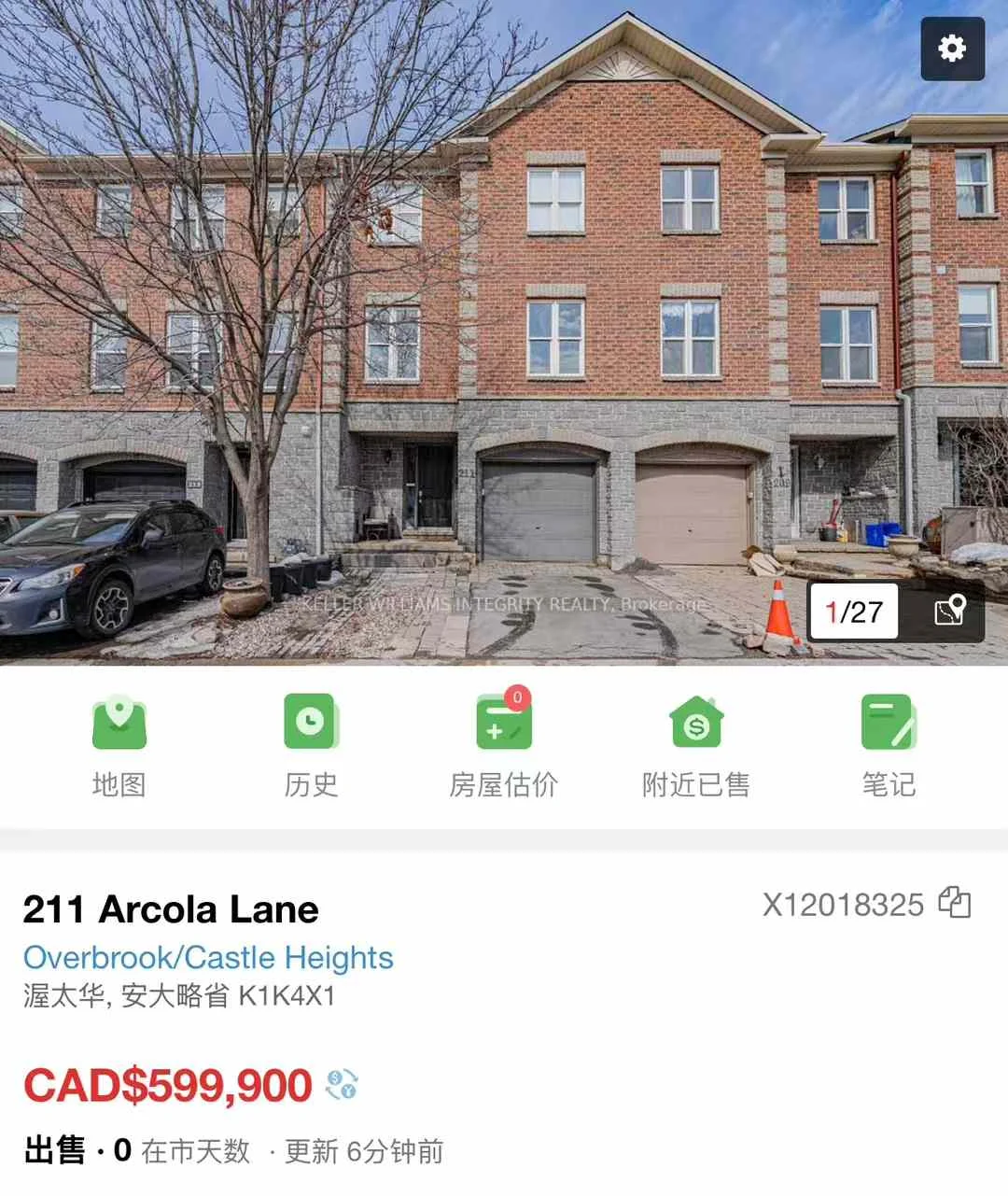The width and height of the screenshot is (1008, 1196).
Task: Copy the listing ID X12018325
Action: (x=955, y=903)
